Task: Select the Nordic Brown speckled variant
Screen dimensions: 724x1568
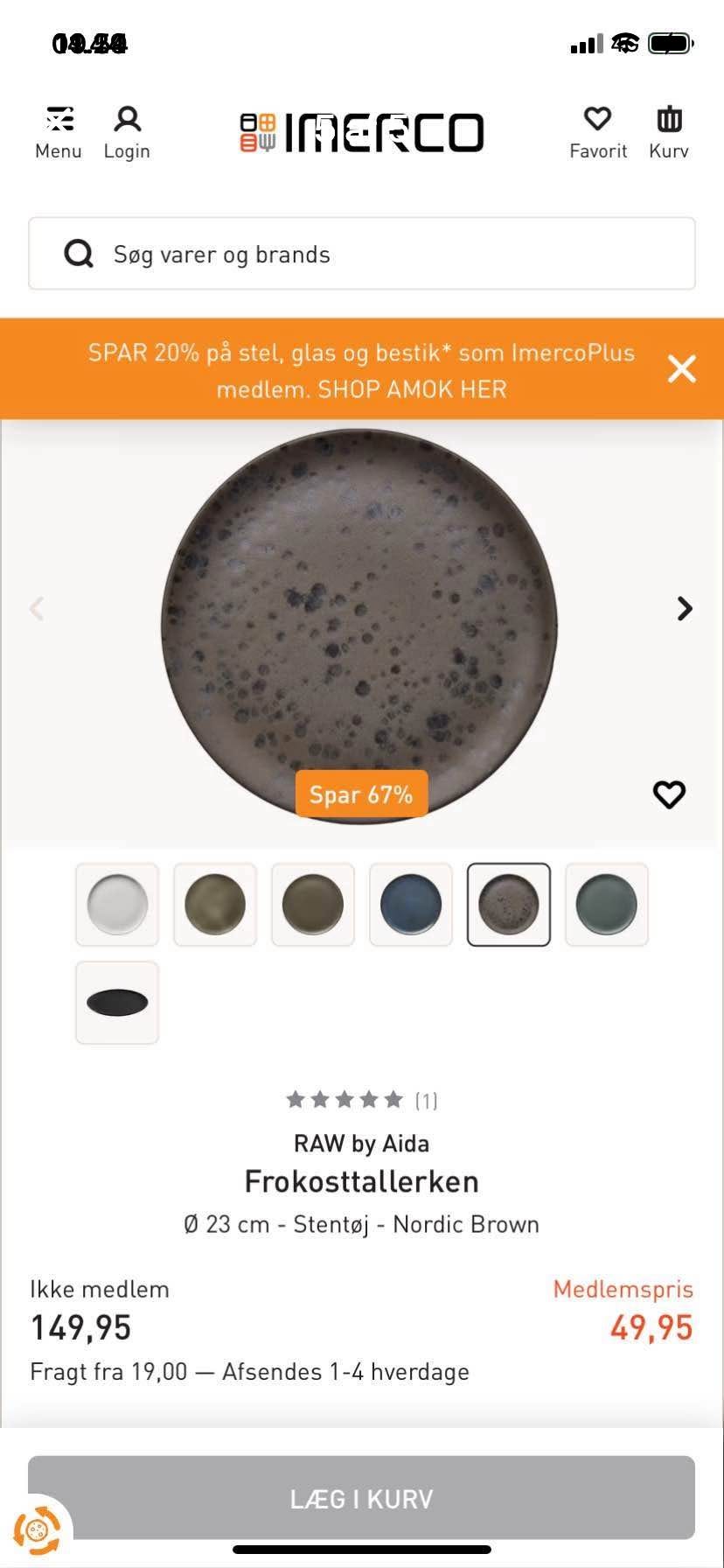Action: (509, 905)
